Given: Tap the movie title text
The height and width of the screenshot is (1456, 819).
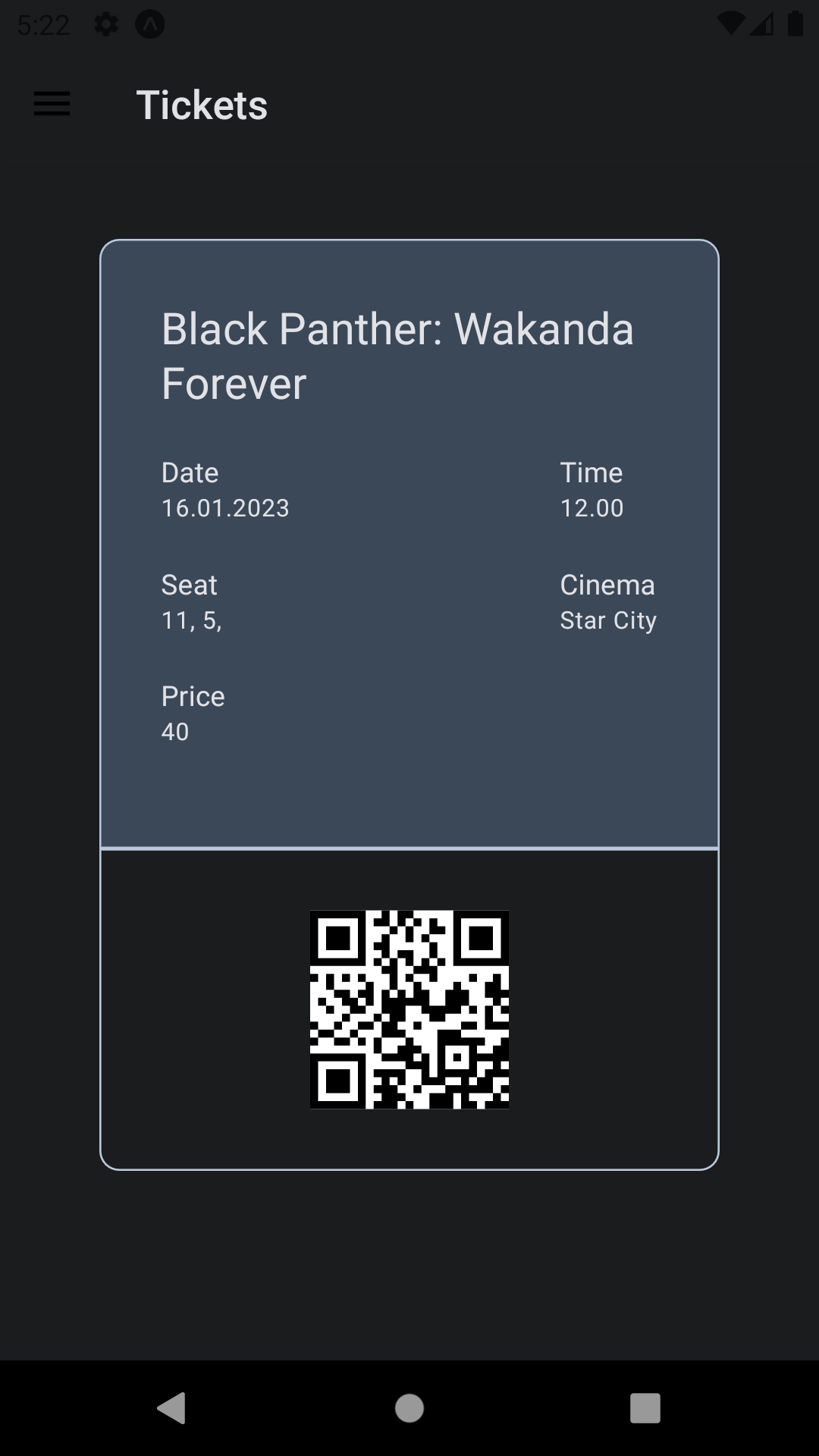Looking at the screenshot, I should point(398,355).
